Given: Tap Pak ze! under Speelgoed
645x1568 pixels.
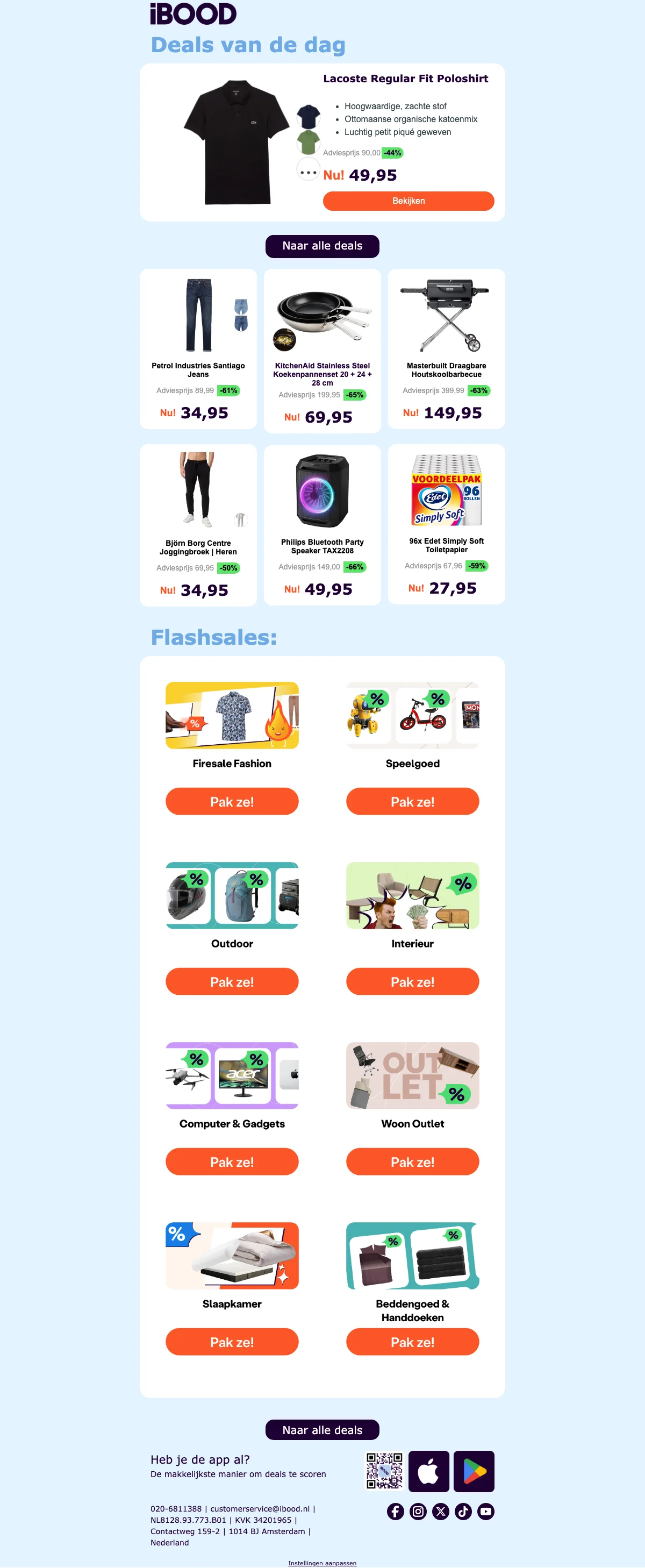Looking at the screenshot, I should coord(412,801).
